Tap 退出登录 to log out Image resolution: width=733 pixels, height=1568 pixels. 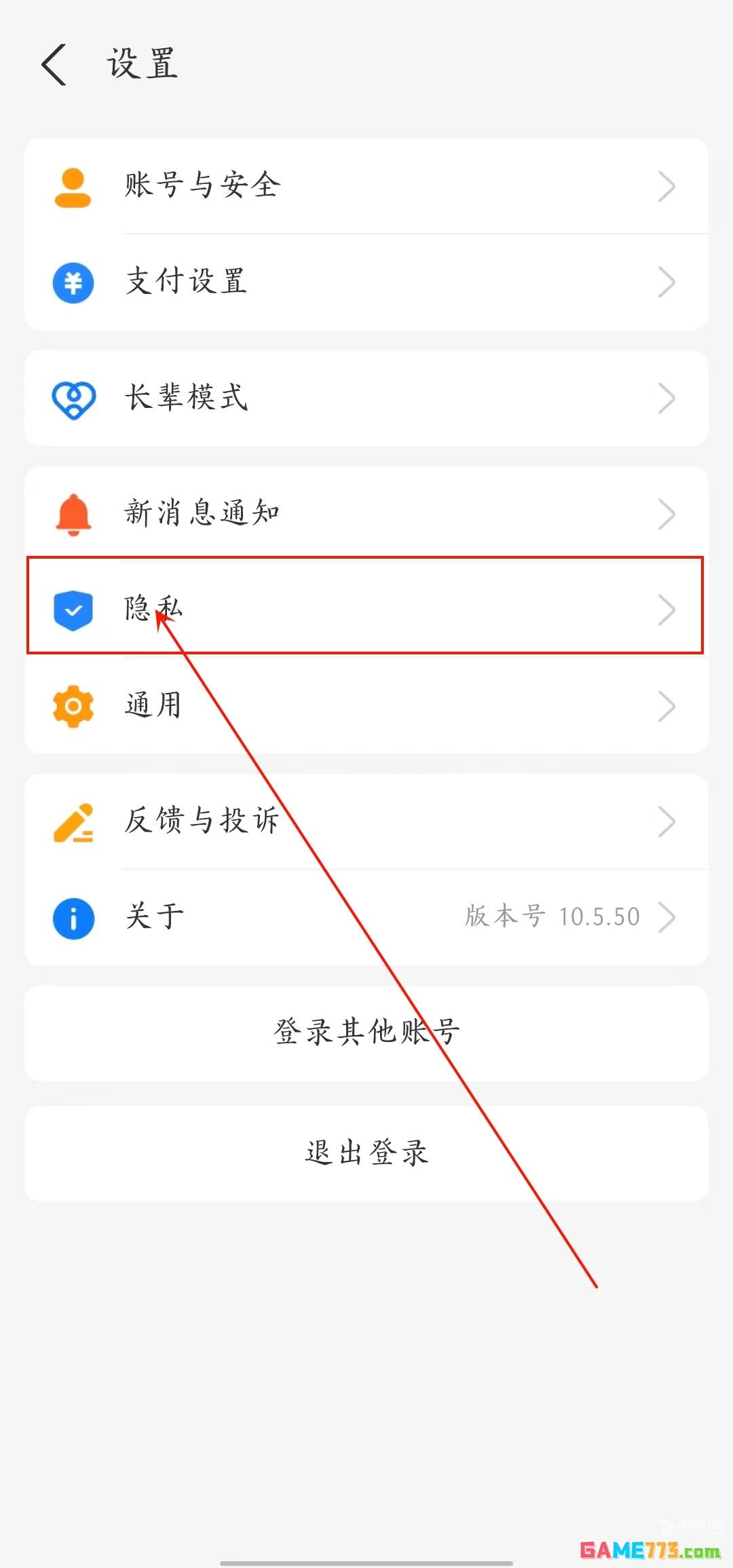point(366,1153)
